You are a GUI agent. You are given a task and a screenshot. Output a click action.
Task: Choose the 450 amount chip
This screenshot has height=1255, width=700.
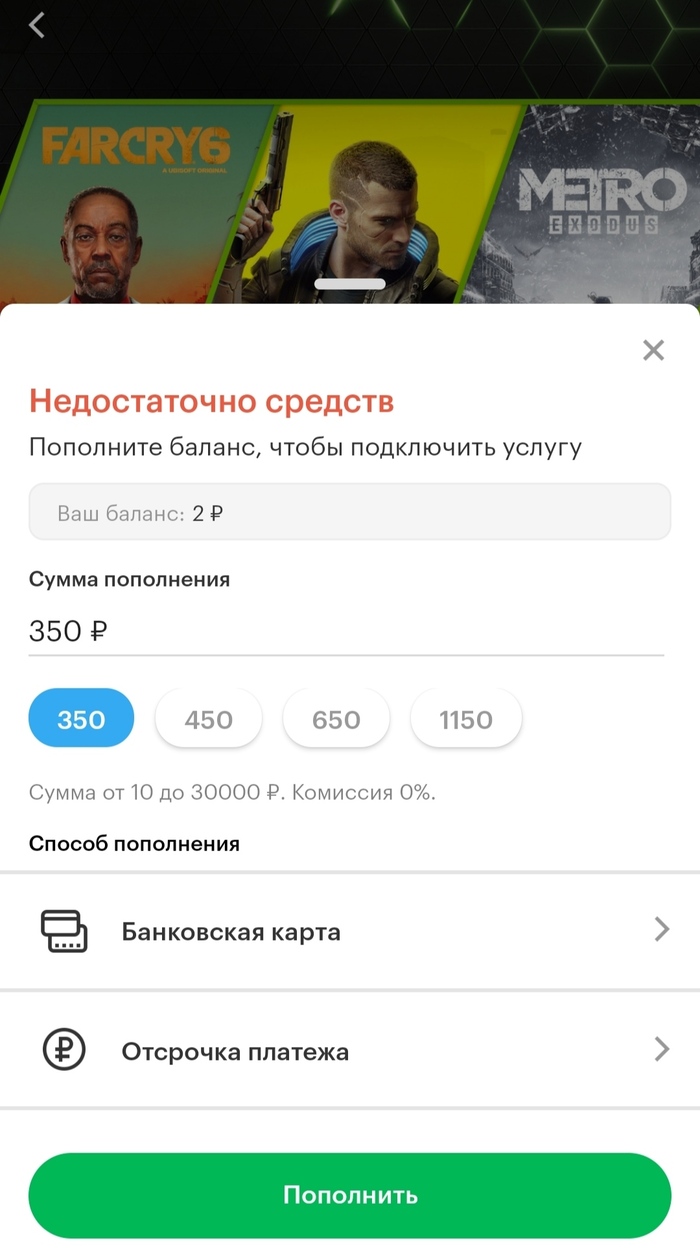coord(208,718)
